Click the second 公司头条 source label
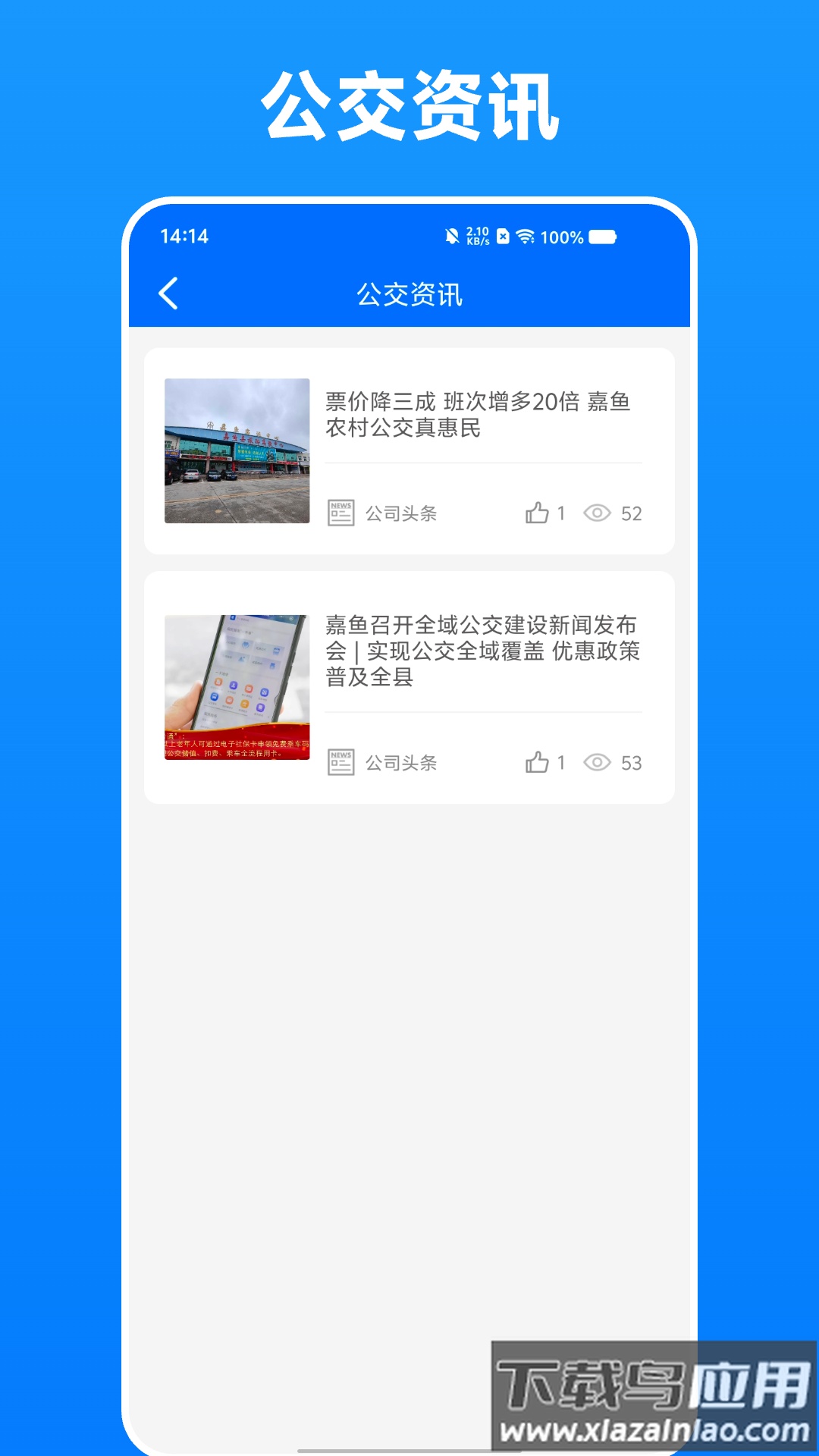The width and height of the screenshot is (819, 1456). tap(403, 763)
